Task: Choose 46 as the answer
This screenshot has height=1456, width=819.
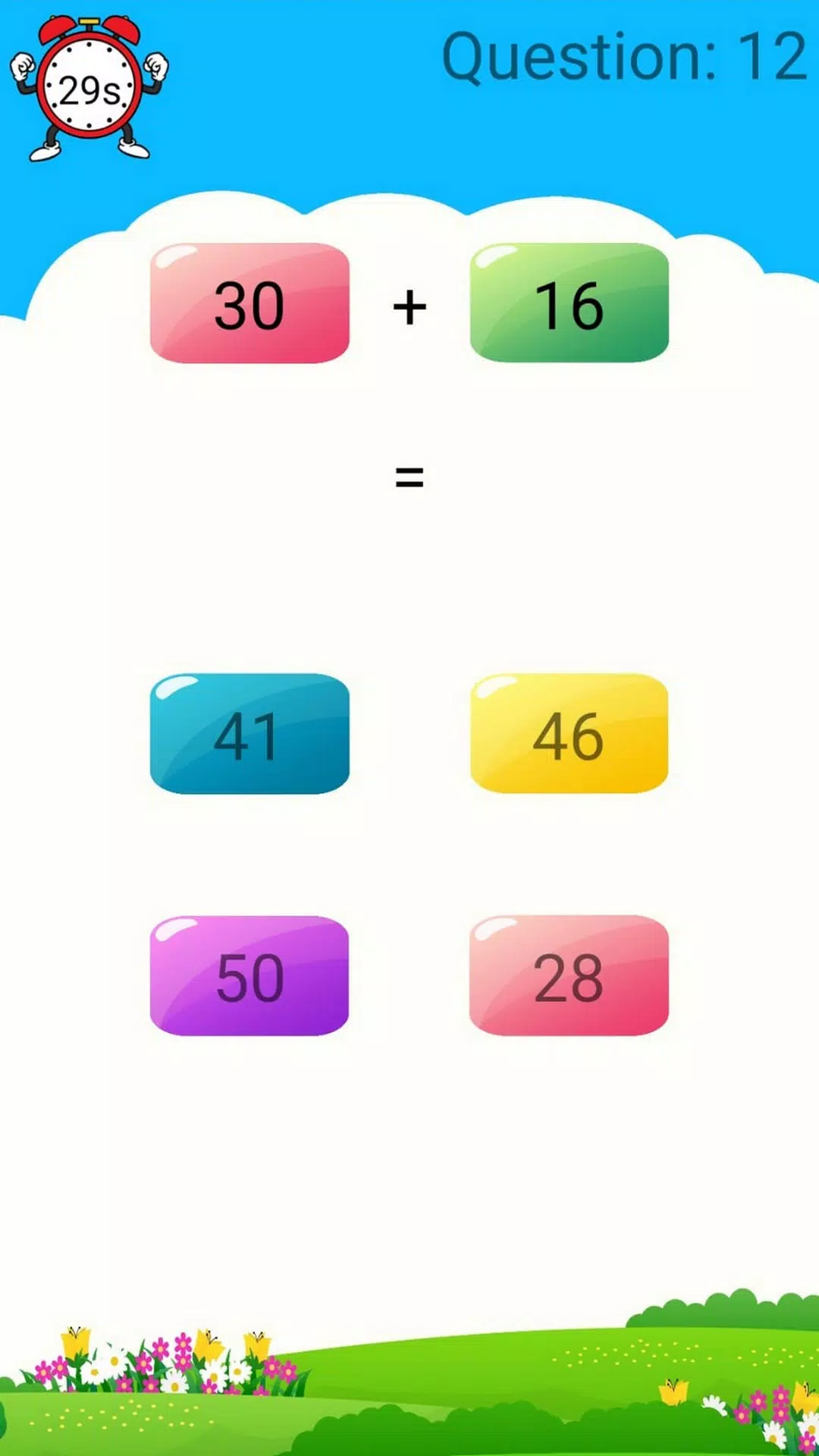Action: [x=569, y=734]
